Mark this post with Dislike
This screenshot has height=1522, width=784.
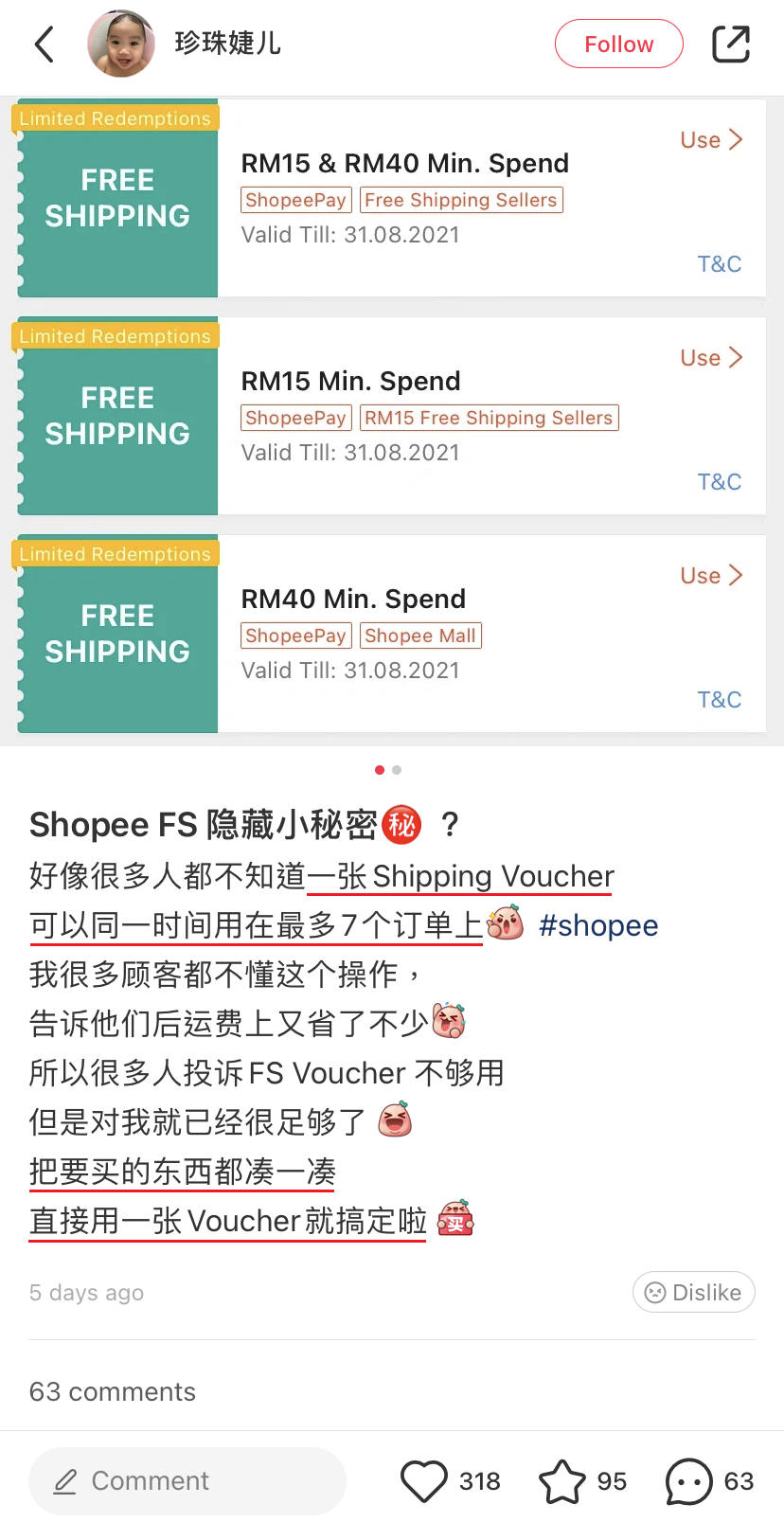coord(693,1292)
